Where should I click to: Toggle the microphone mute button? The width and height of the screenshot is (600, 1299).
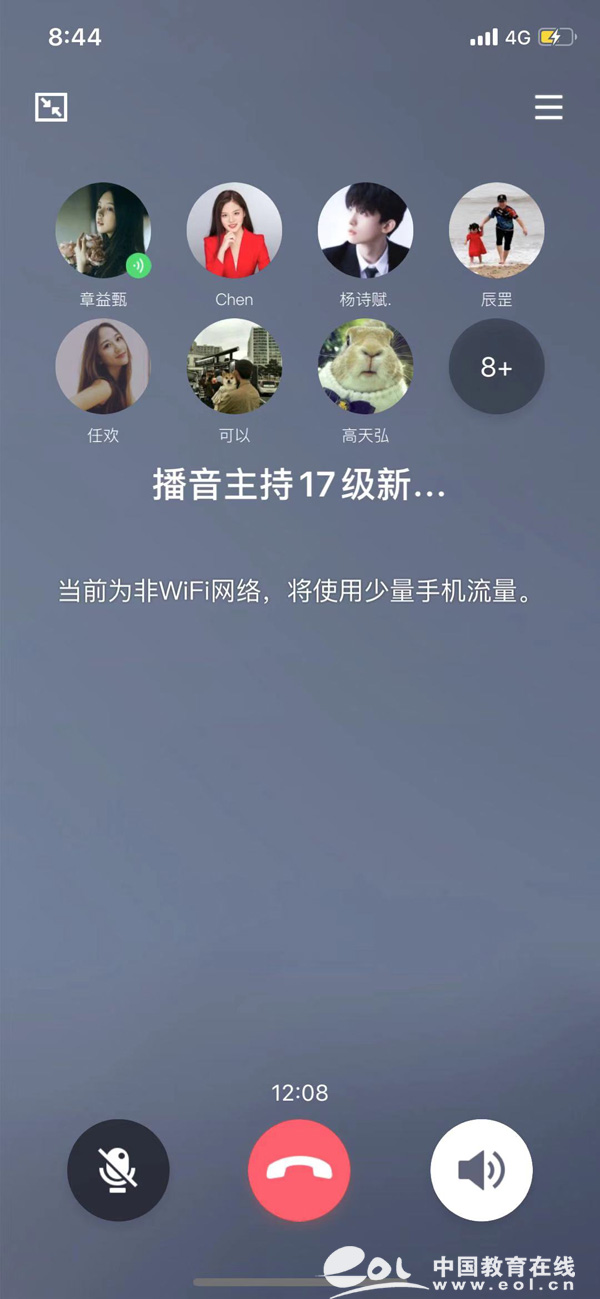click(118, 1169)
